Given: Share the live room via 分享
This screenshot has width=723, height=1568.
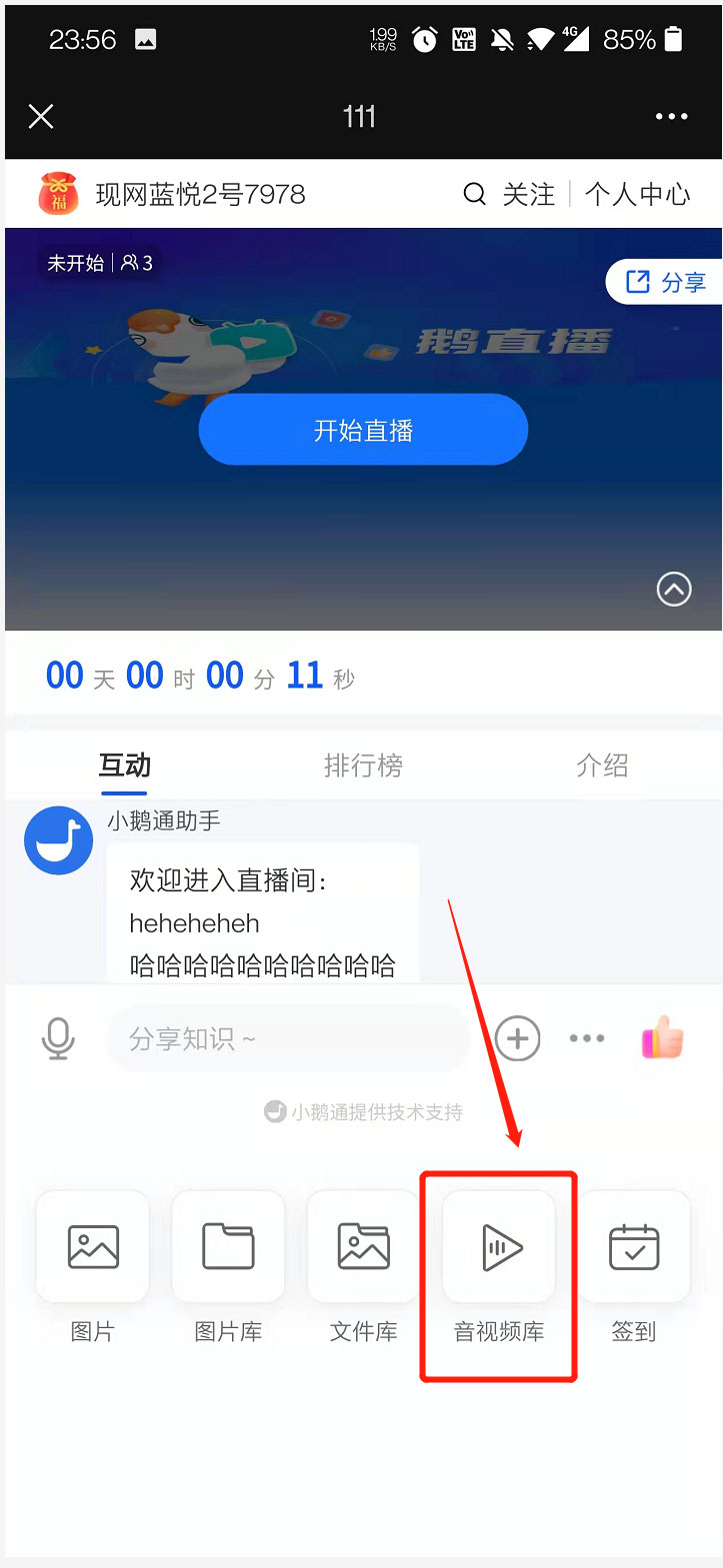Looking at the screenshot, I should coord(666,283).
